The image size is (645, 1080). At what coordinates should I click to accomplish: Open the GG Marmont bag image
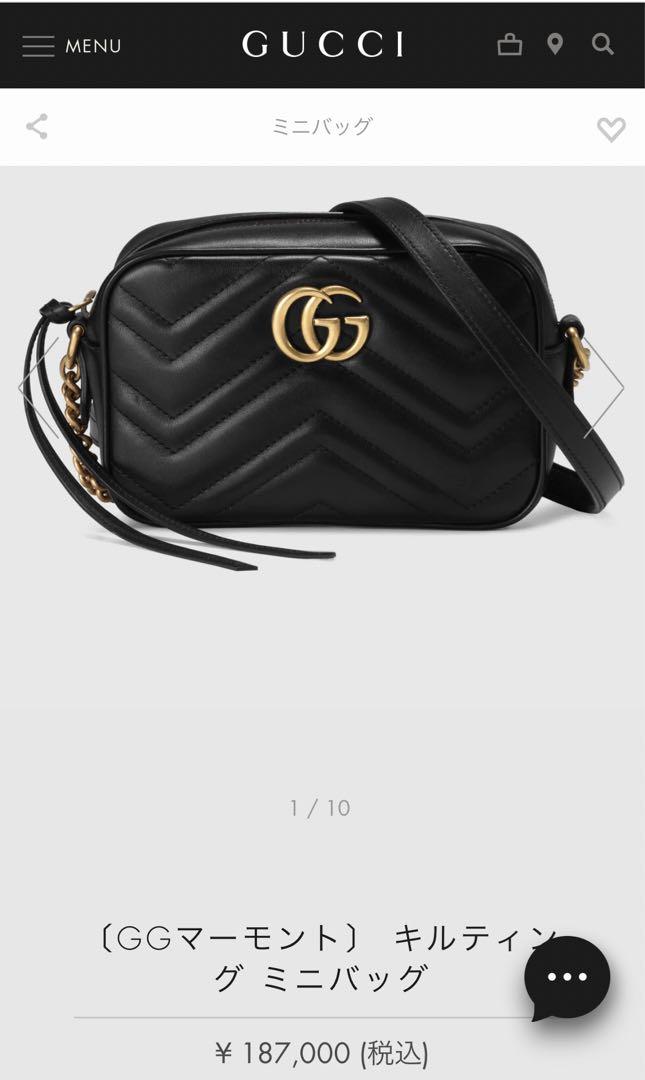pos(322,384)
